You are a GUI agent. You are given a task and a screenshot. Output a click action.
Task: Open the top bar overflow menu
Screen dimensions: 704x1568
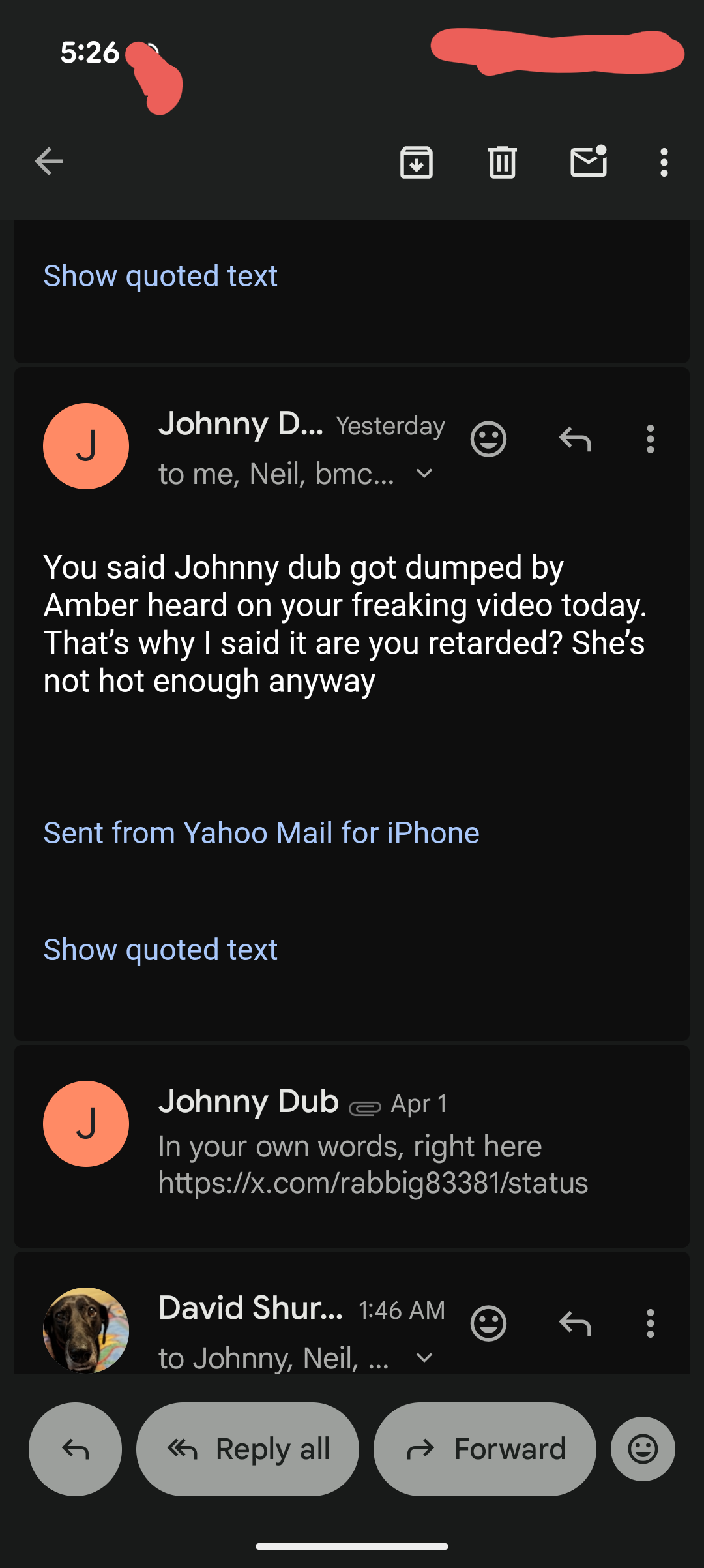[x=664, y=162]
